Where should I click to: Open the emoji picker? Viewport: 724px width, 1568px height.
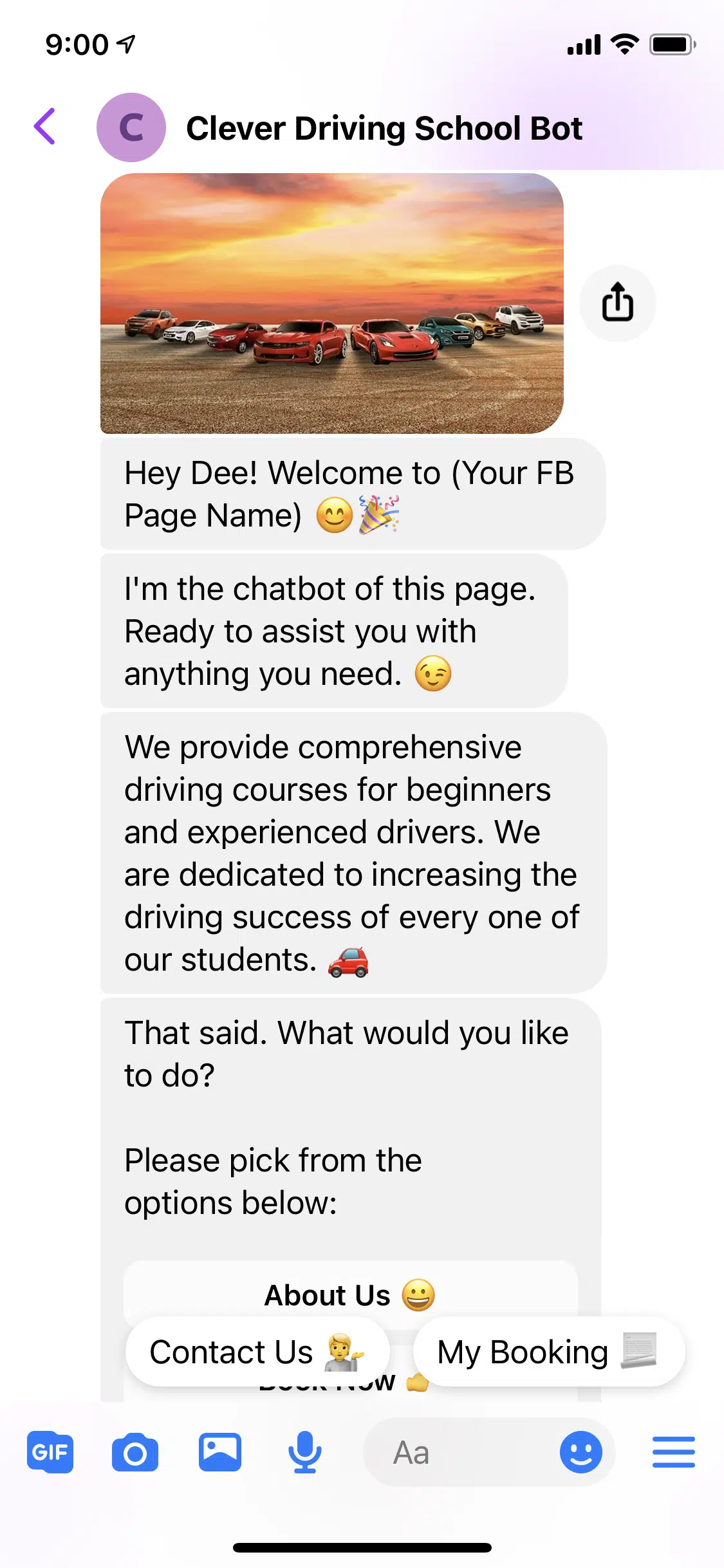coord(580,1452)
